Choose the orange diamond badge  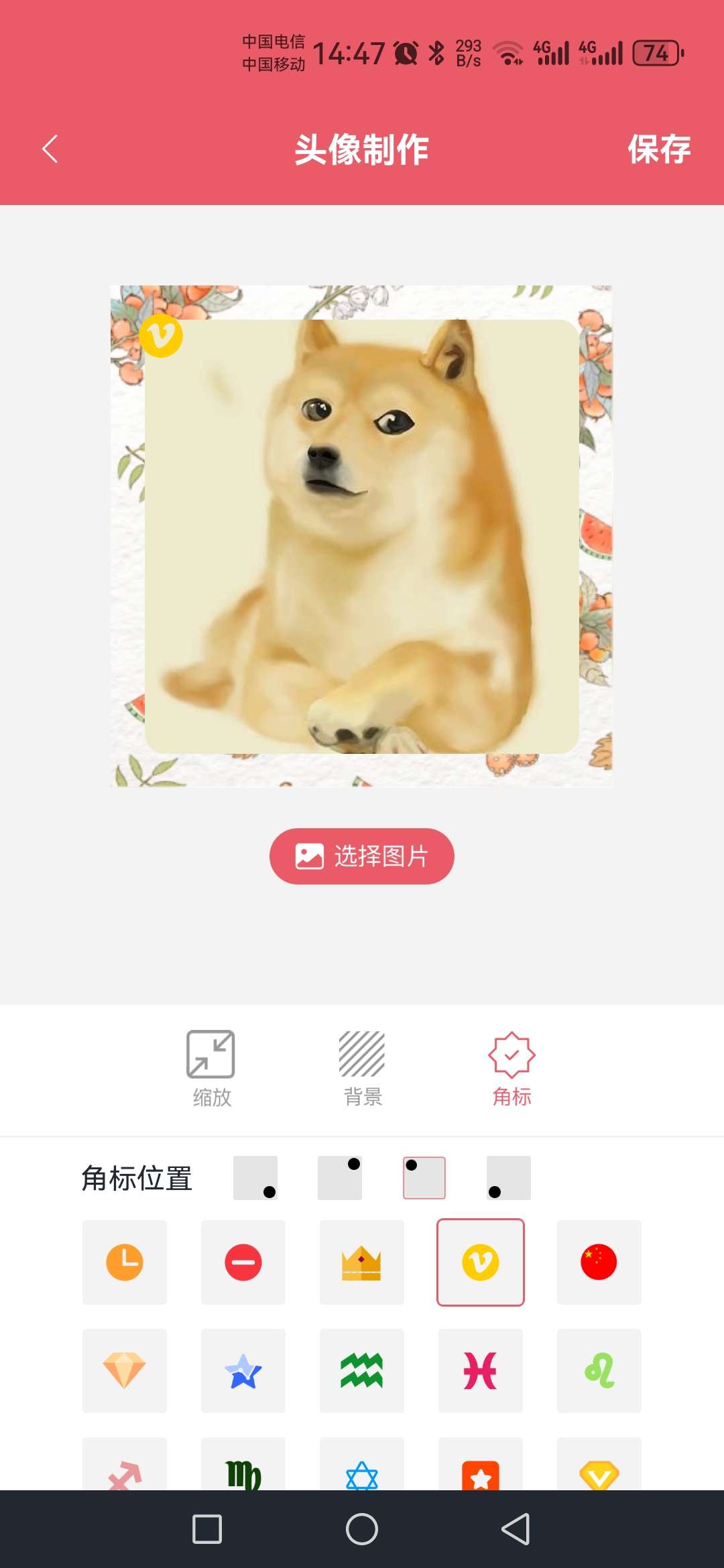pyautogui.click(x=125, y=1371)
